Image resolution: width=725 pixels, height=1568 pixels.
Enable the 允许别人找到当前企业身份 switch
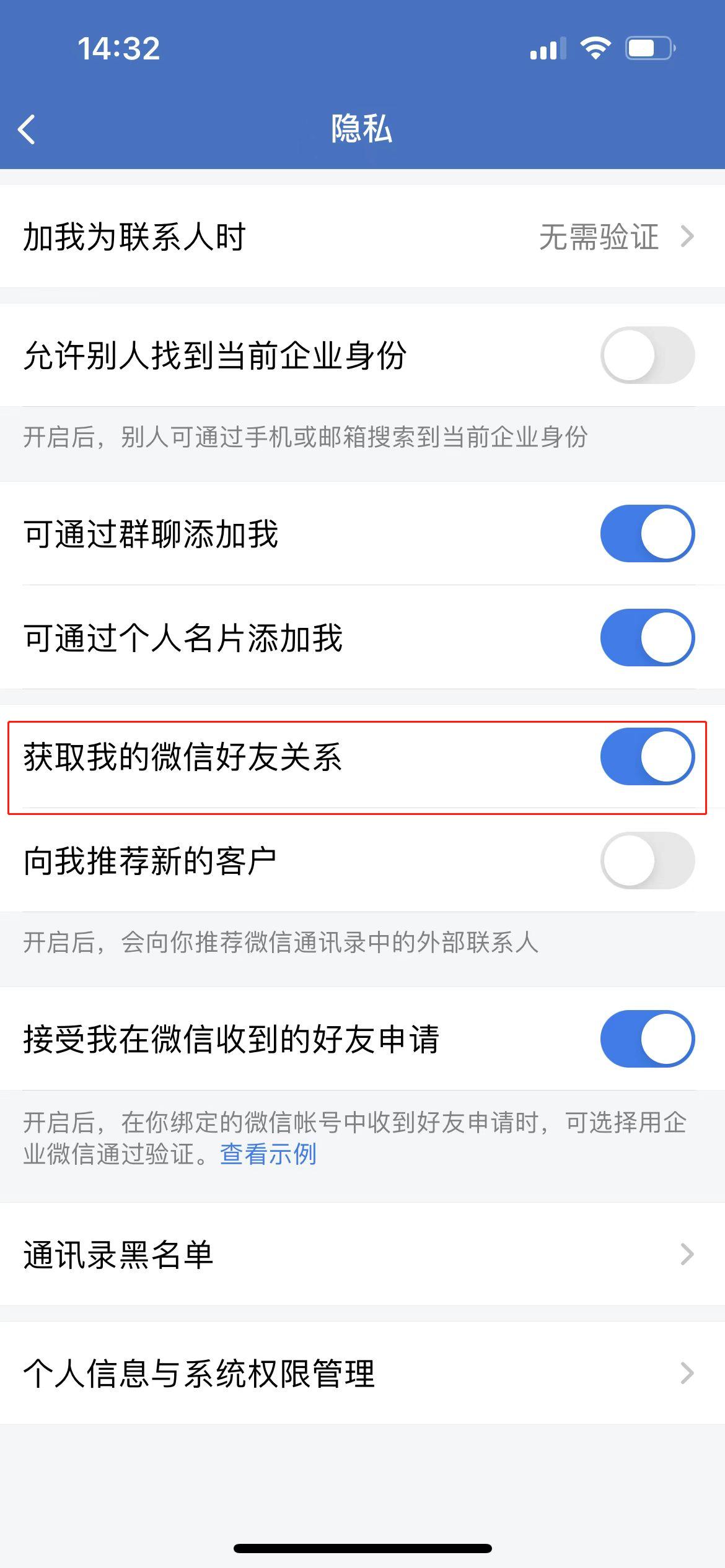click(648, 352)
